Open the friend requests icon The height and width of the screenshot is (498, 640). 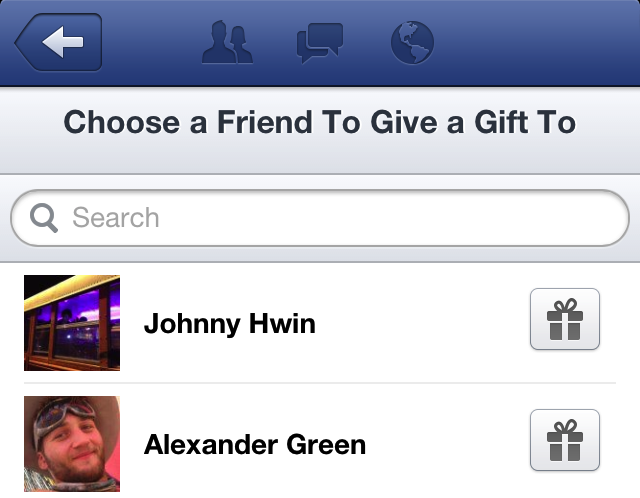pos(227,43)
